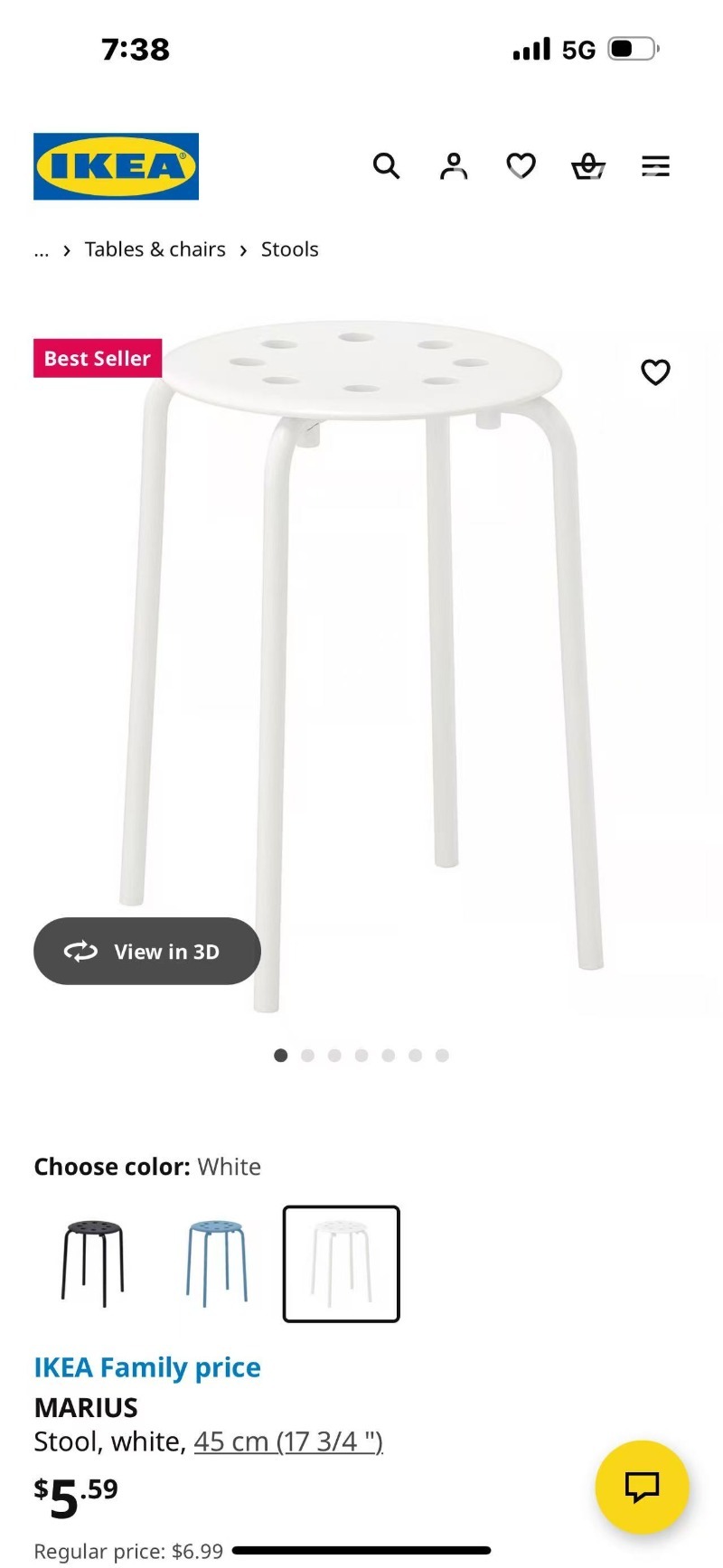This screenshot has height=1568, width=723.
Task: Open Tables & chairs breadcrumb
Action: tap(155, 249)
